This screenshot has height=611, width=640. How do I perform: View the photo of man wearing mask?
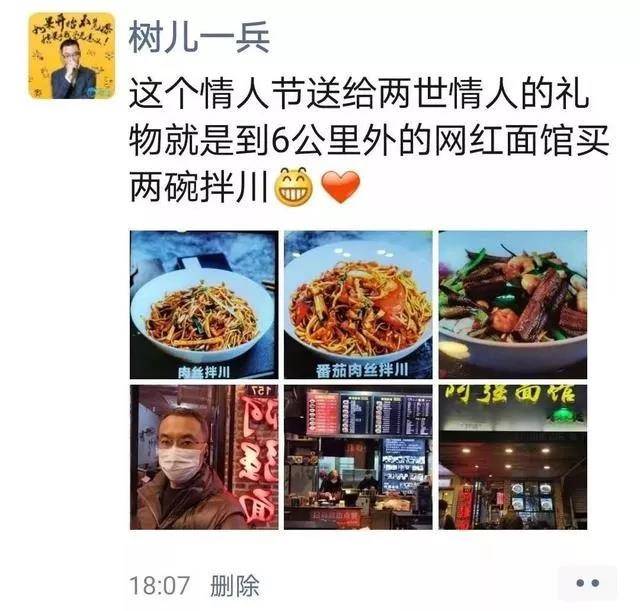(203, 457)
